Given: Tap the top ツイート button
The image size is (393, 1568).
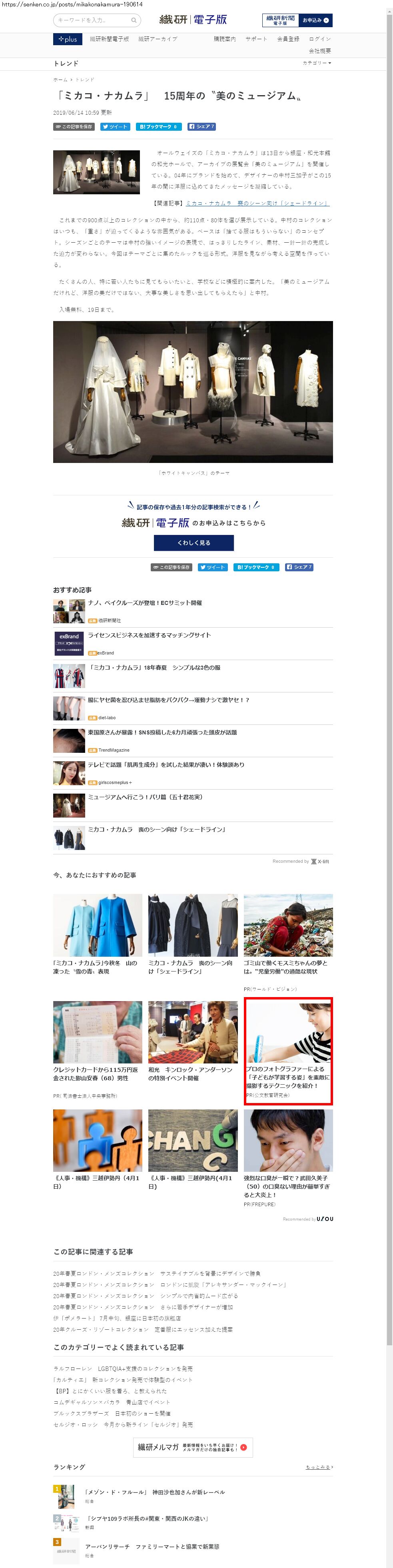Looking at the screenshot, I should click(115, 127).
